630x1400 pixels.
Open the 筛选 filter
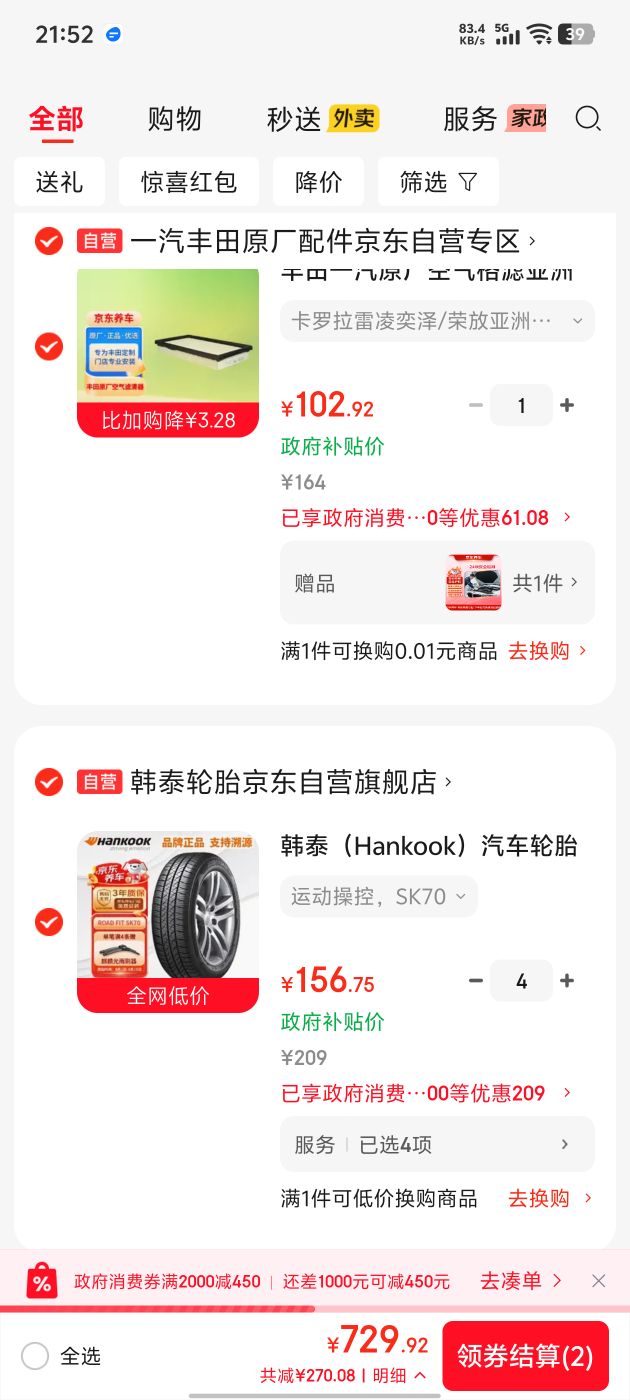438,181
